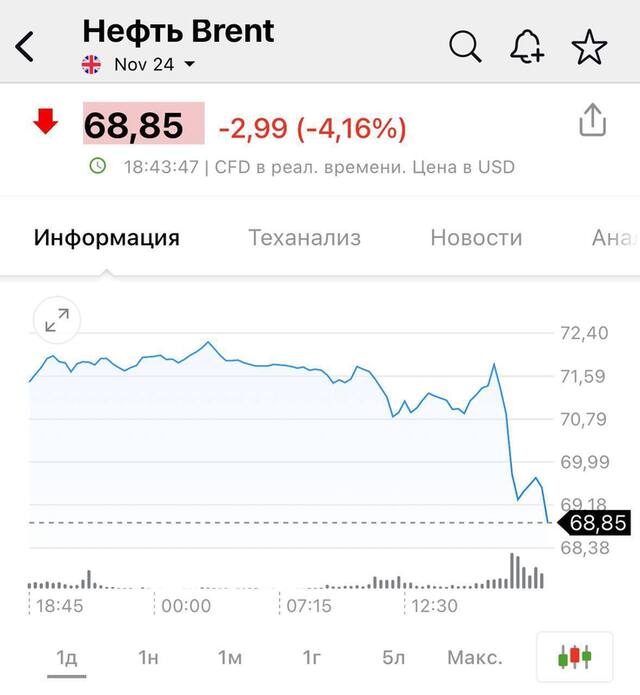Go back using the top-left arrow
Screen dimensions: 640x695
(25, 47)
